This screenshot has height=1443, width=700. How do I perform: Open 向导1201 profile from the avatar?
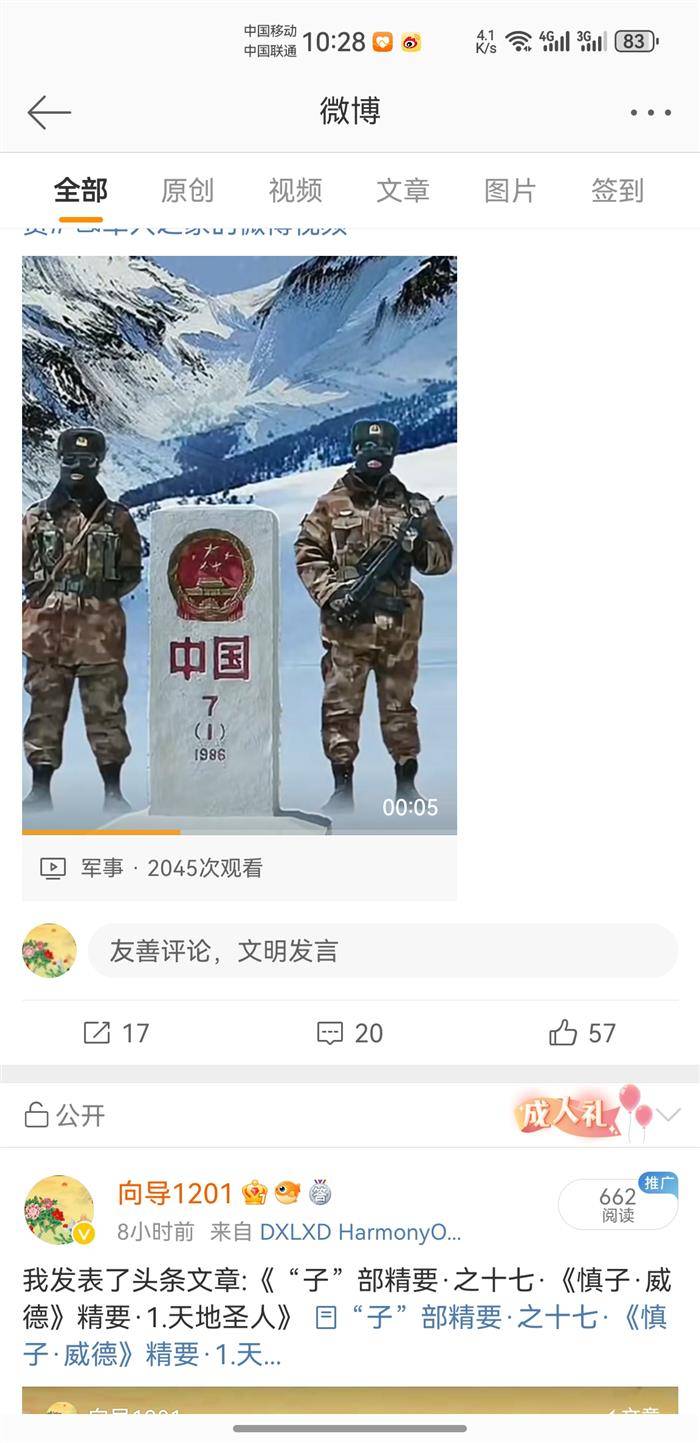pyautogui.click(x=59, y=1209)
